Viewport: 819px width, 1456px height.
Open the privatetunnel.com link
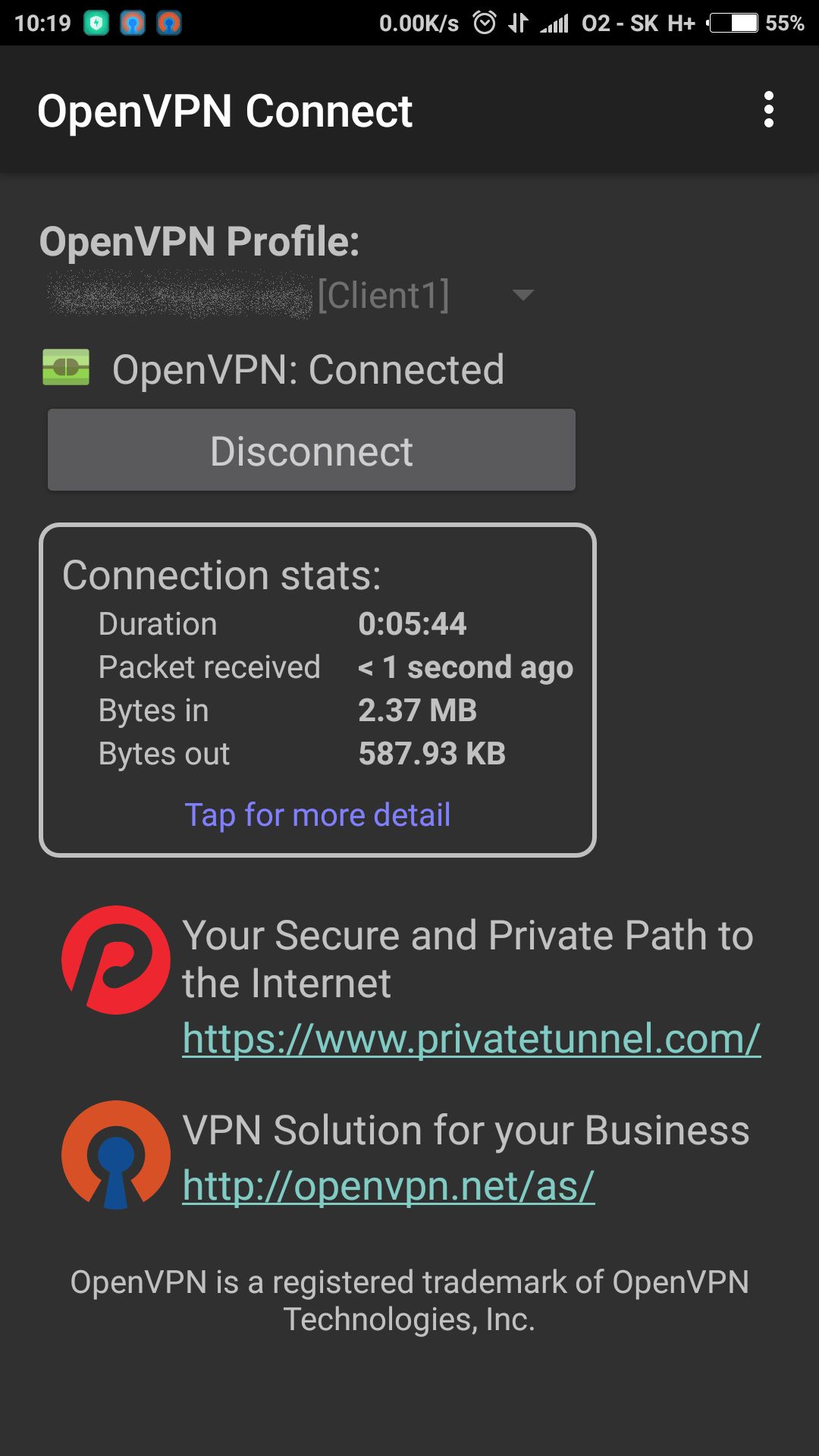(x=471, y=1038)
